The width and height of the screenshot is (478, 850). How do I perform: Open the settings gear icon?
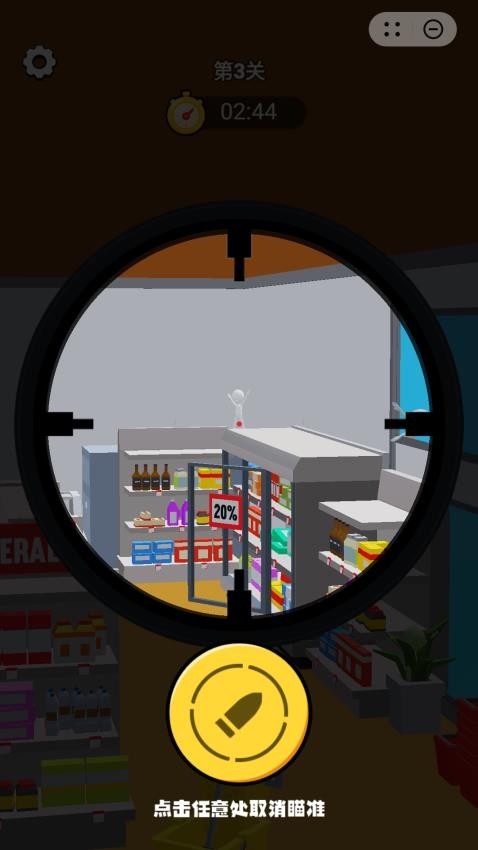click(x=39, y=62)
